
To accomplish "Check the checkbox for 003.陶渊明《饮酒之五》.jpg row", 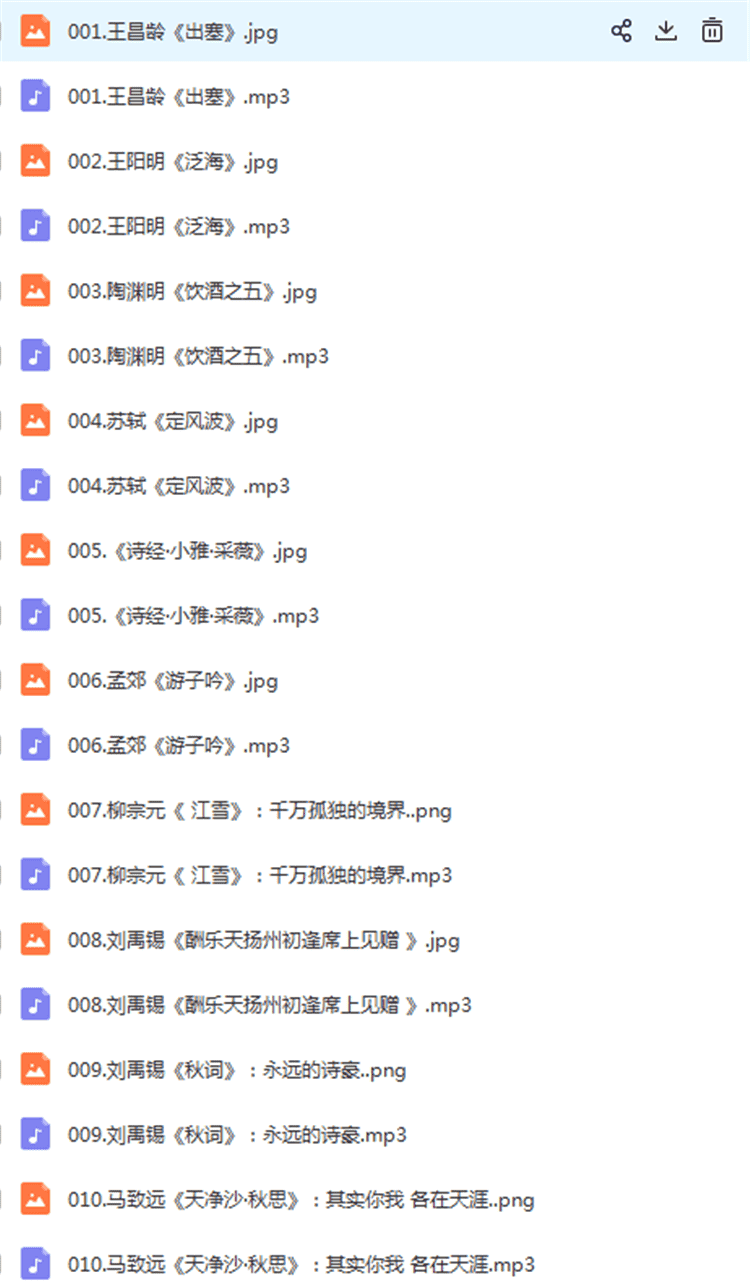I will coord(2,290).
